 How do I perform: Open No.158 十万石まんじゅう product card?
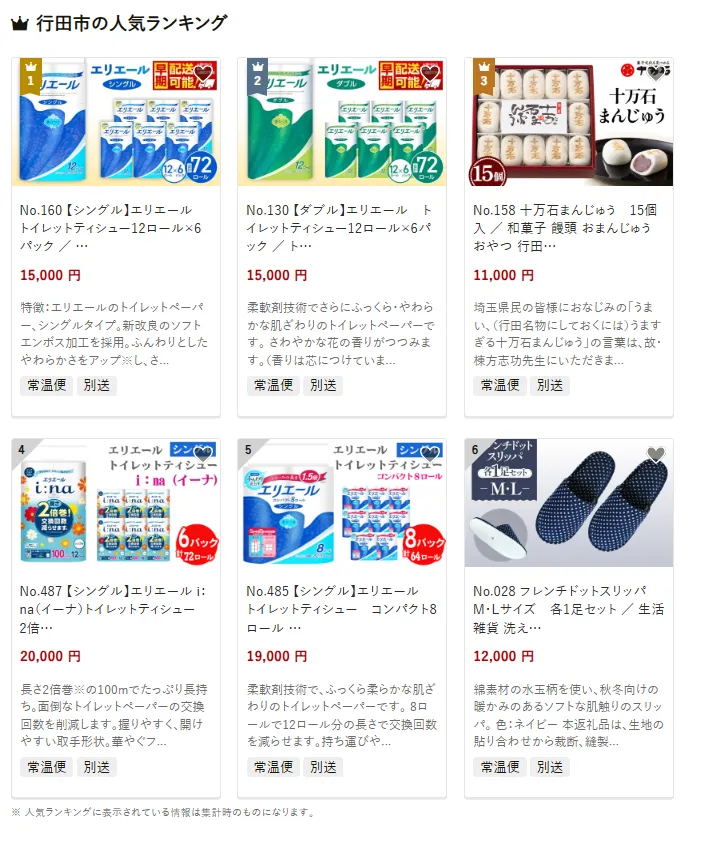[x=568, y=228]
